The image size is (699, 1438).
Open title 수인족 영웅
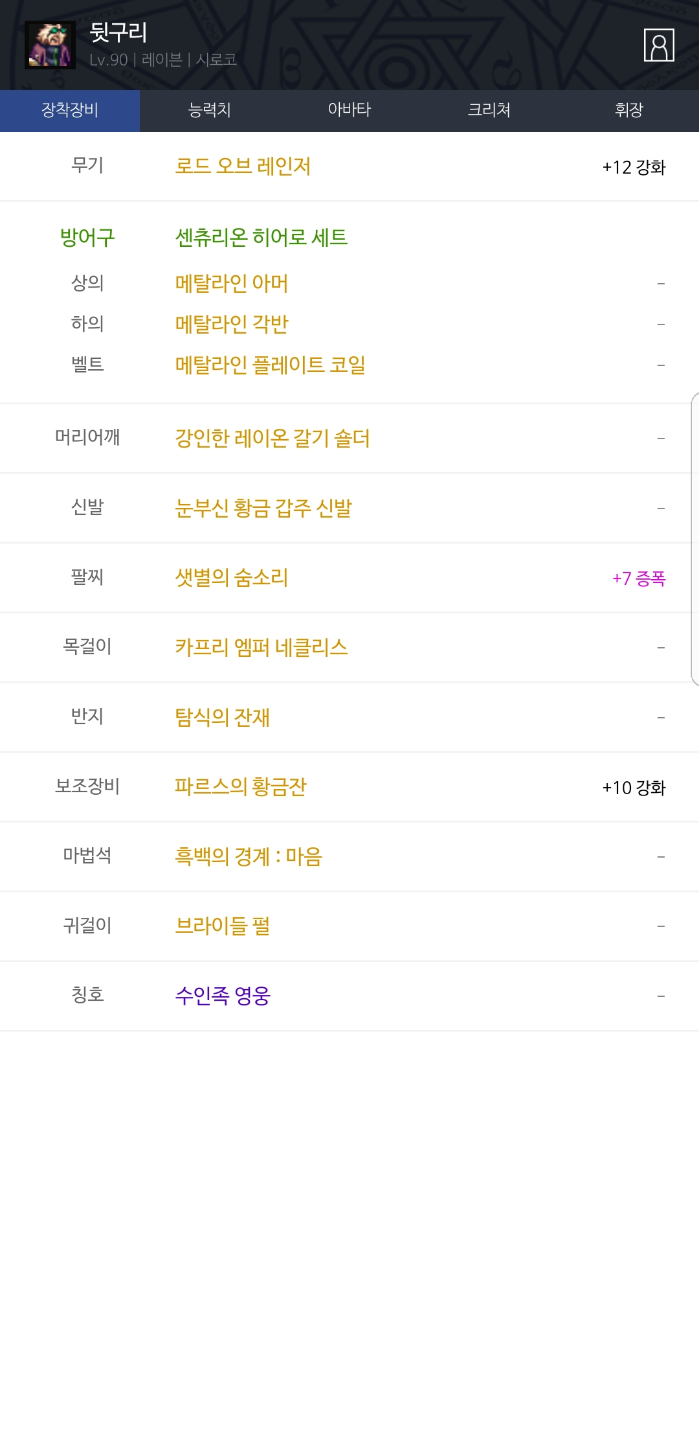222,996
